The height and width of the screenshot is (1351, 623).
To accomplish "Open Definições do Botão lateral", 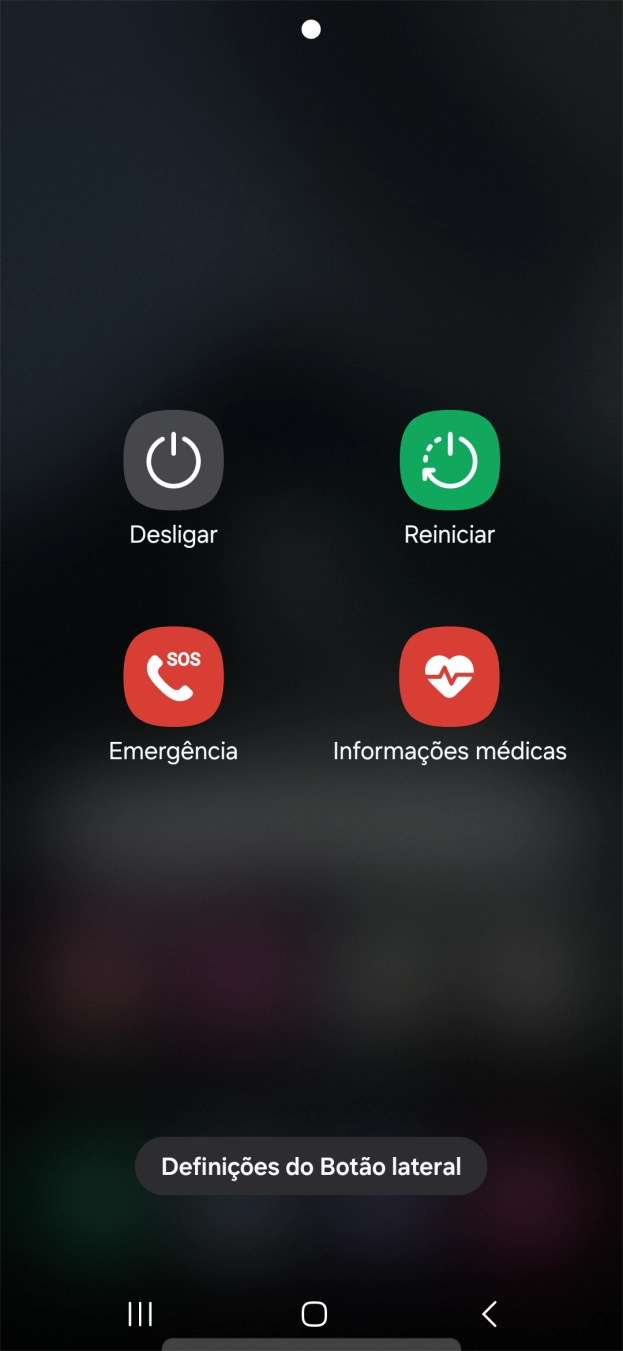I will click(x=311, y=1166).
